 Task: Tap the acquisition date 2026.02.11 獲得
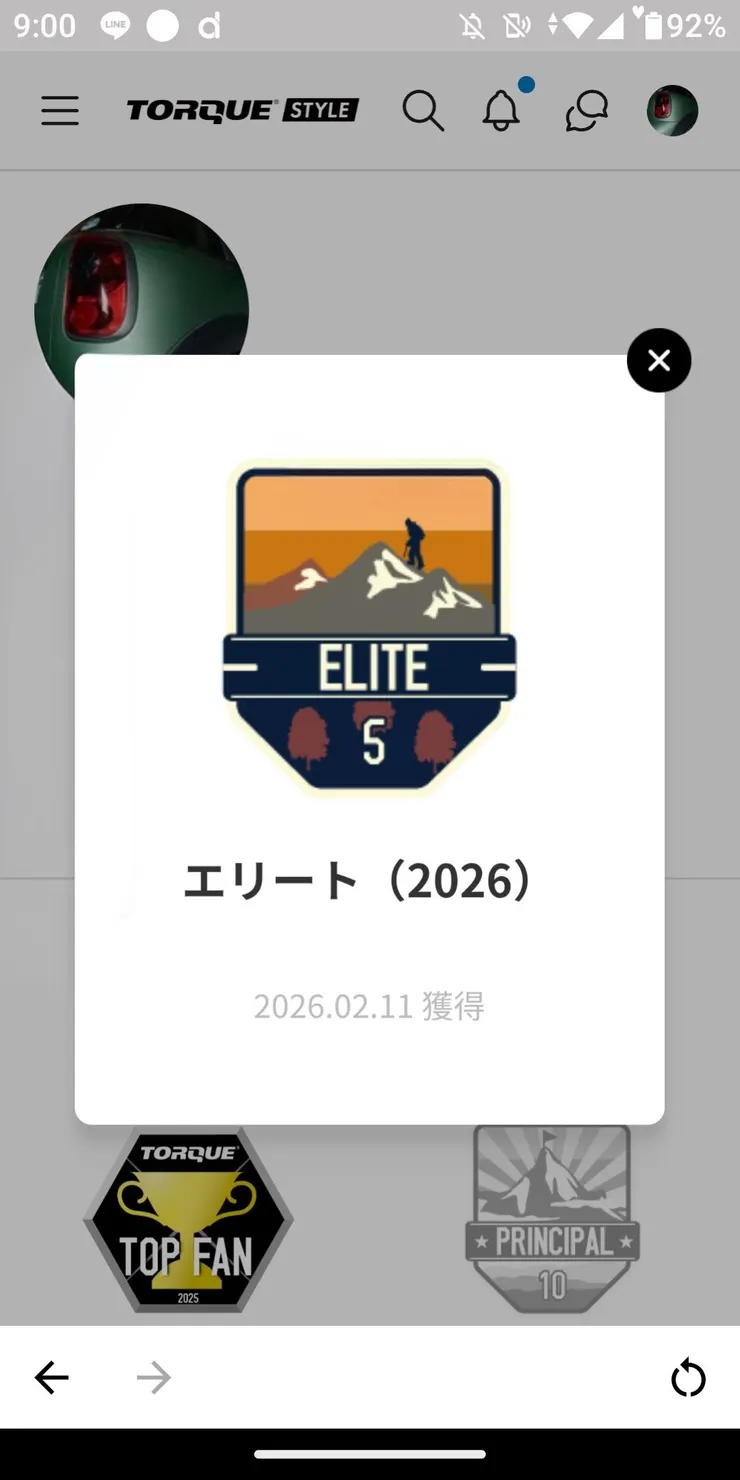369,1007
